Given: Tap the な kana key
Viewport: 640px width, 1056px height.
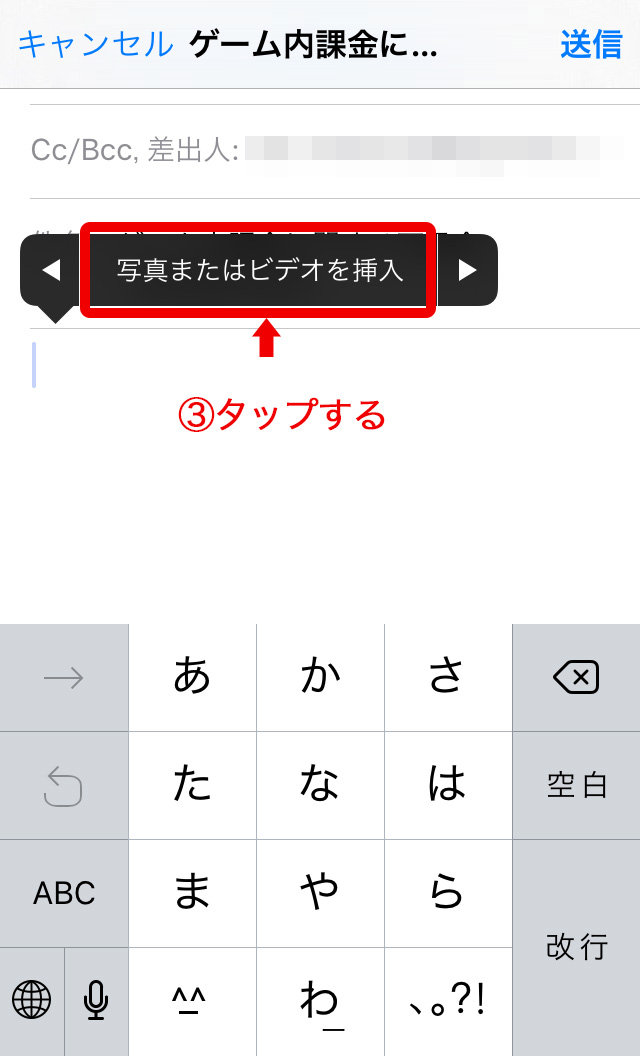Looking at the screenshot, I should (x=320, y=785).
